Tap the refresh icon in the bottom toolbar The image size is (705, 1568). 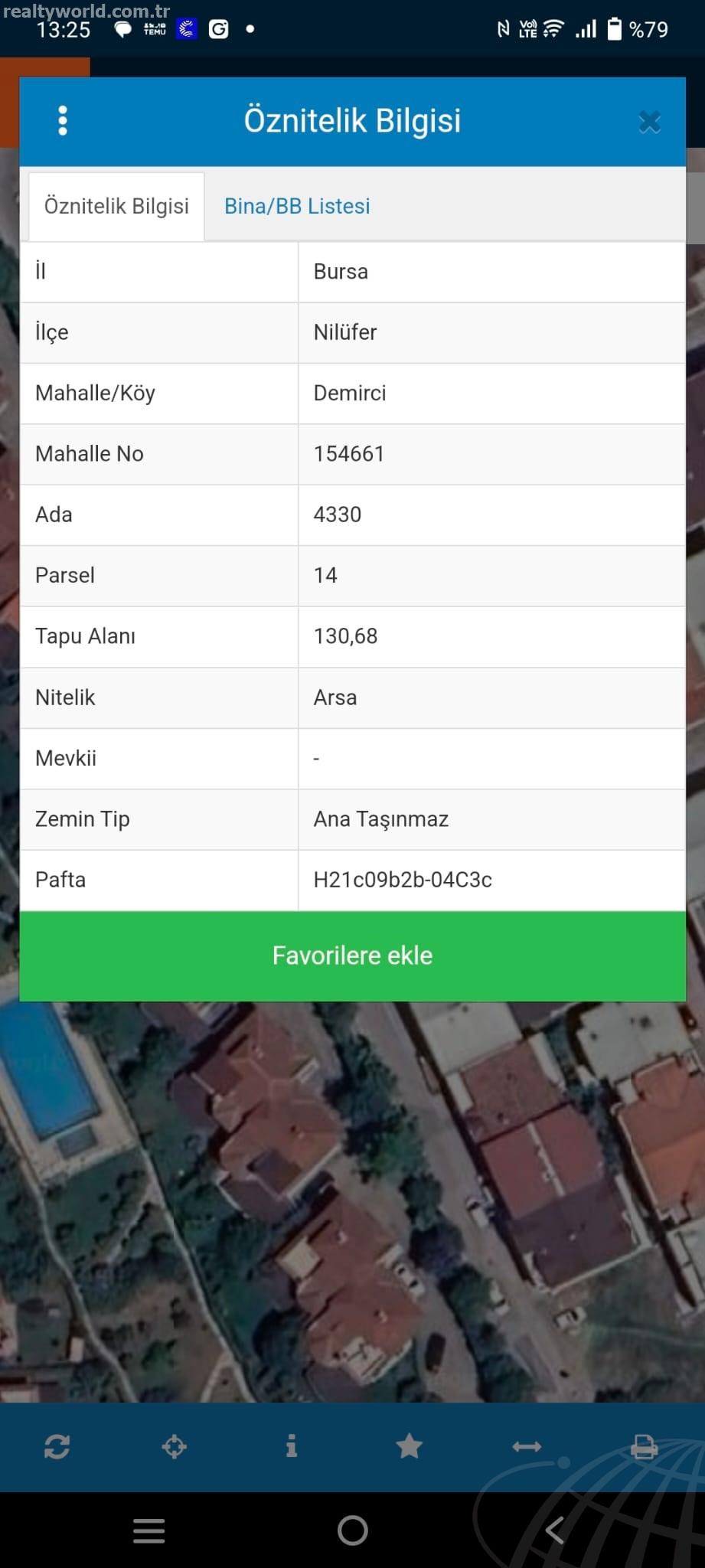pos(57,1446)
